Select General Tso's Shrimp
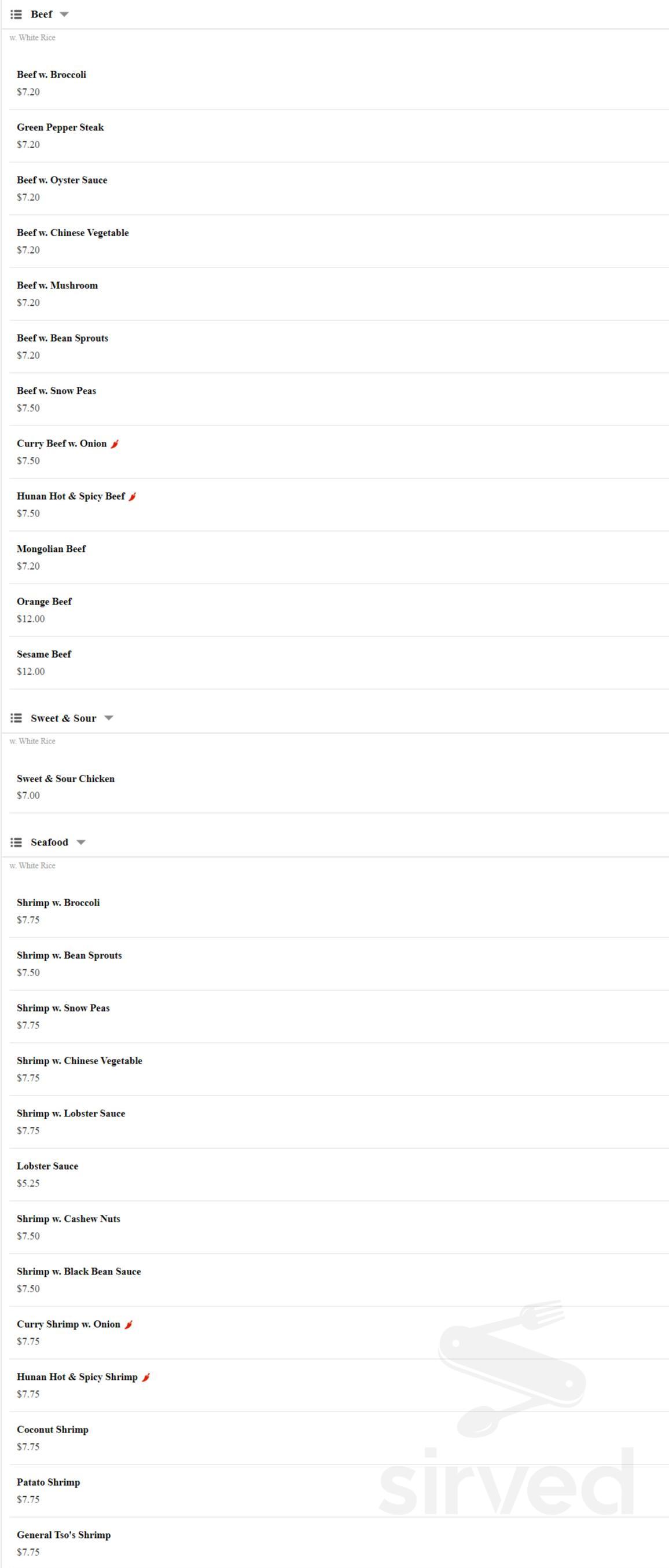The width and height of the screenshot is (669, 1568). [x=64, y=1534]
